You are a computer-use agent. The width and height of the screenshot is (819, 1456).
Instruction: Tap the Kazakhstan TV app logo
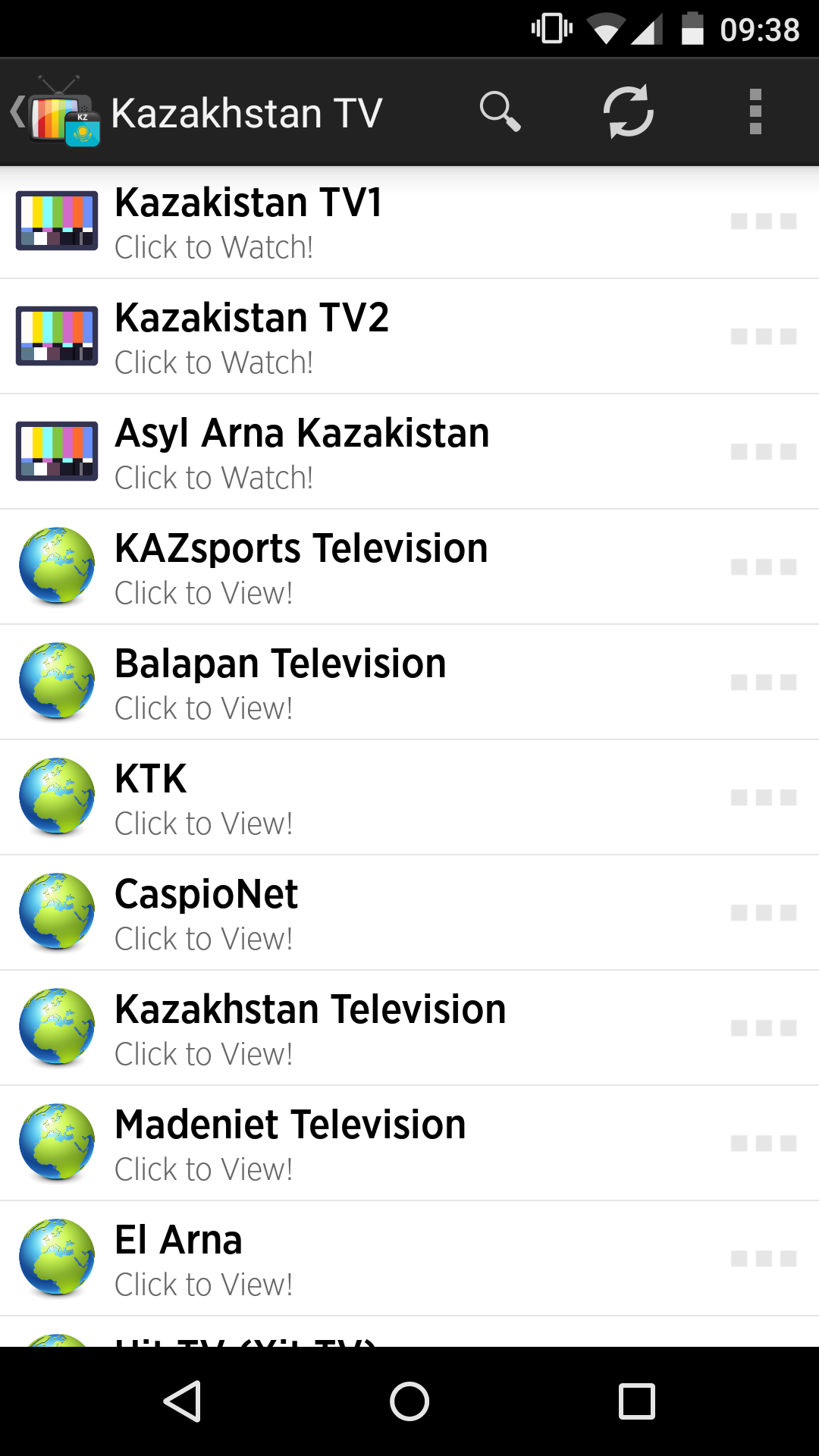click(x=63, y=114)
